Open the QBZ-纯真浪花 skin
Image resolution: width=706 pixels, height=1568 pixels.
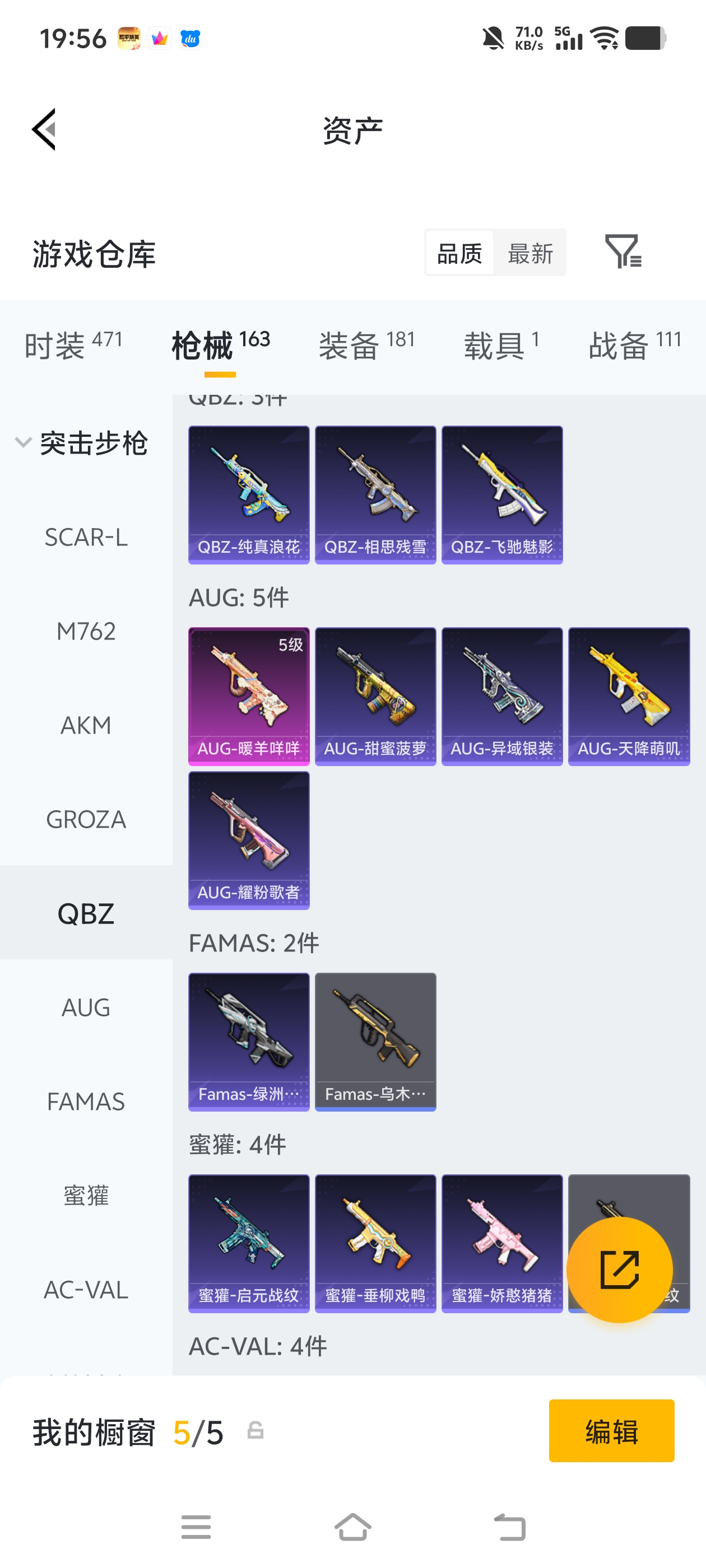point(249,494)
